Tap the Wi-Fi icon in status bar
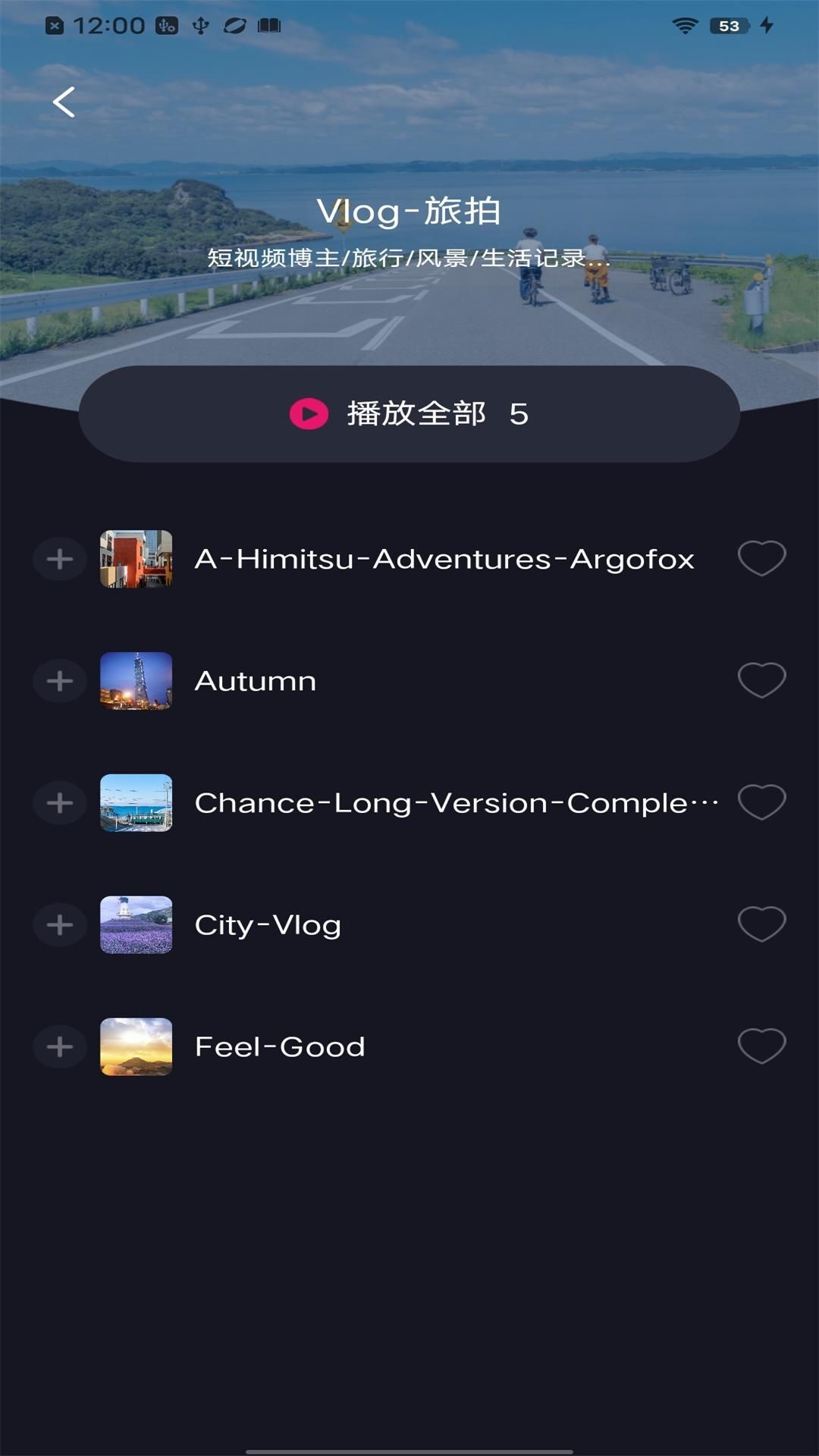The width and height of the screenshot is (819, 1456). [x=685, y=24]
